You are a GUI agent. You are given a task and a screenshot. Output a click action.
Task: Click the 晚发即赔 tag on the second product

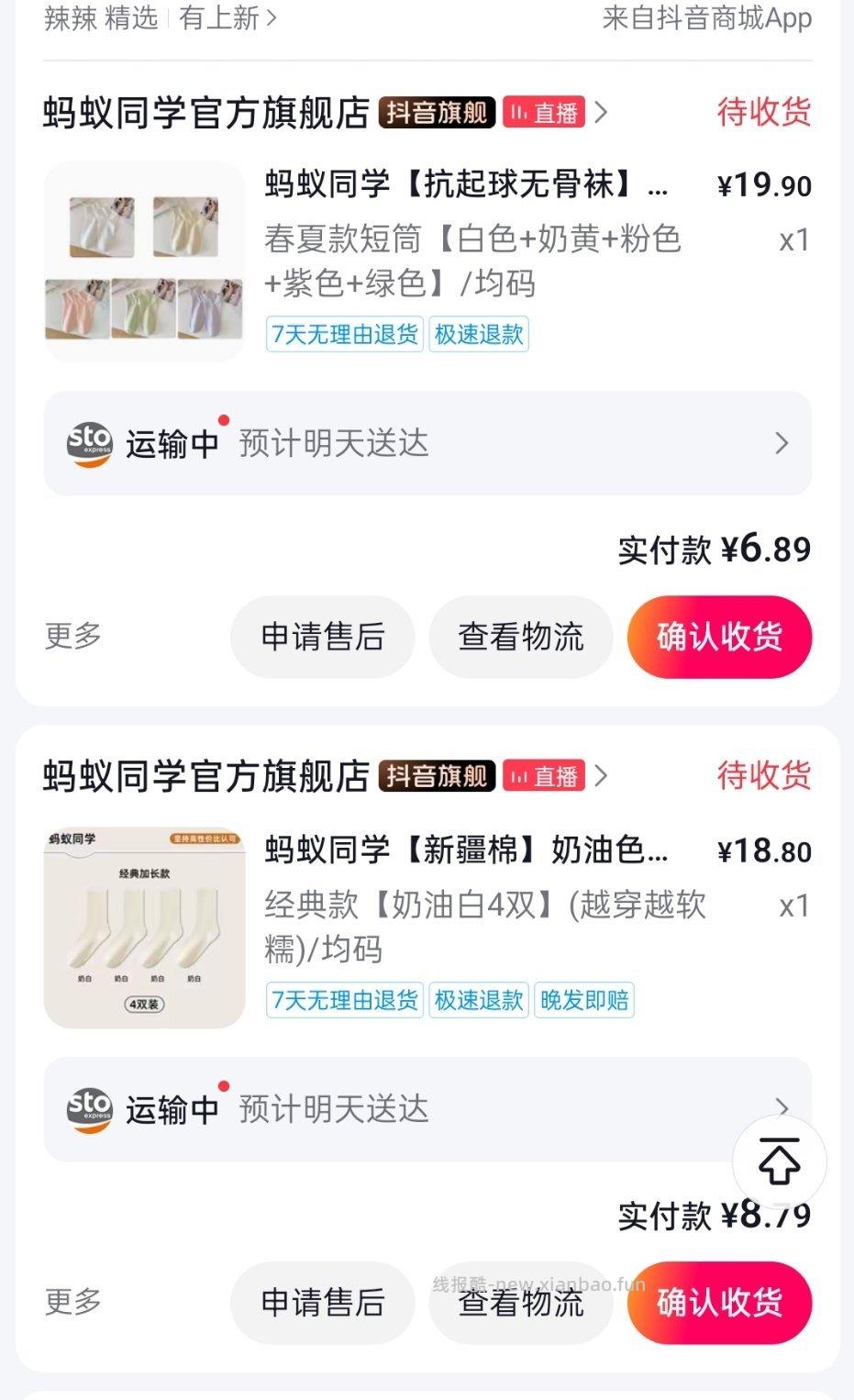coord(586,1000)
